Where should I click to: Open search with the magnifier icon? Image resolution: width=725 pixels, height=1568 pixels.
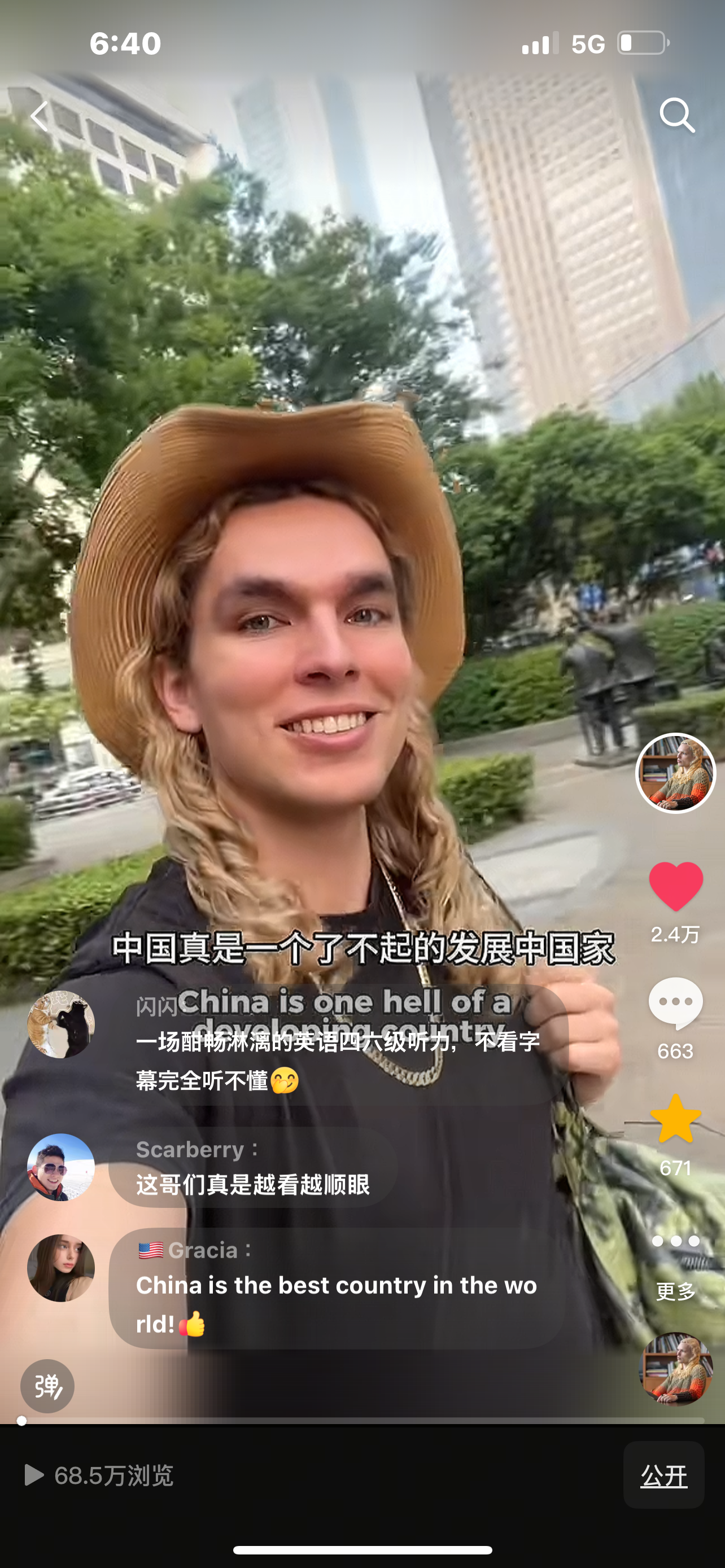tap(677, 115)
